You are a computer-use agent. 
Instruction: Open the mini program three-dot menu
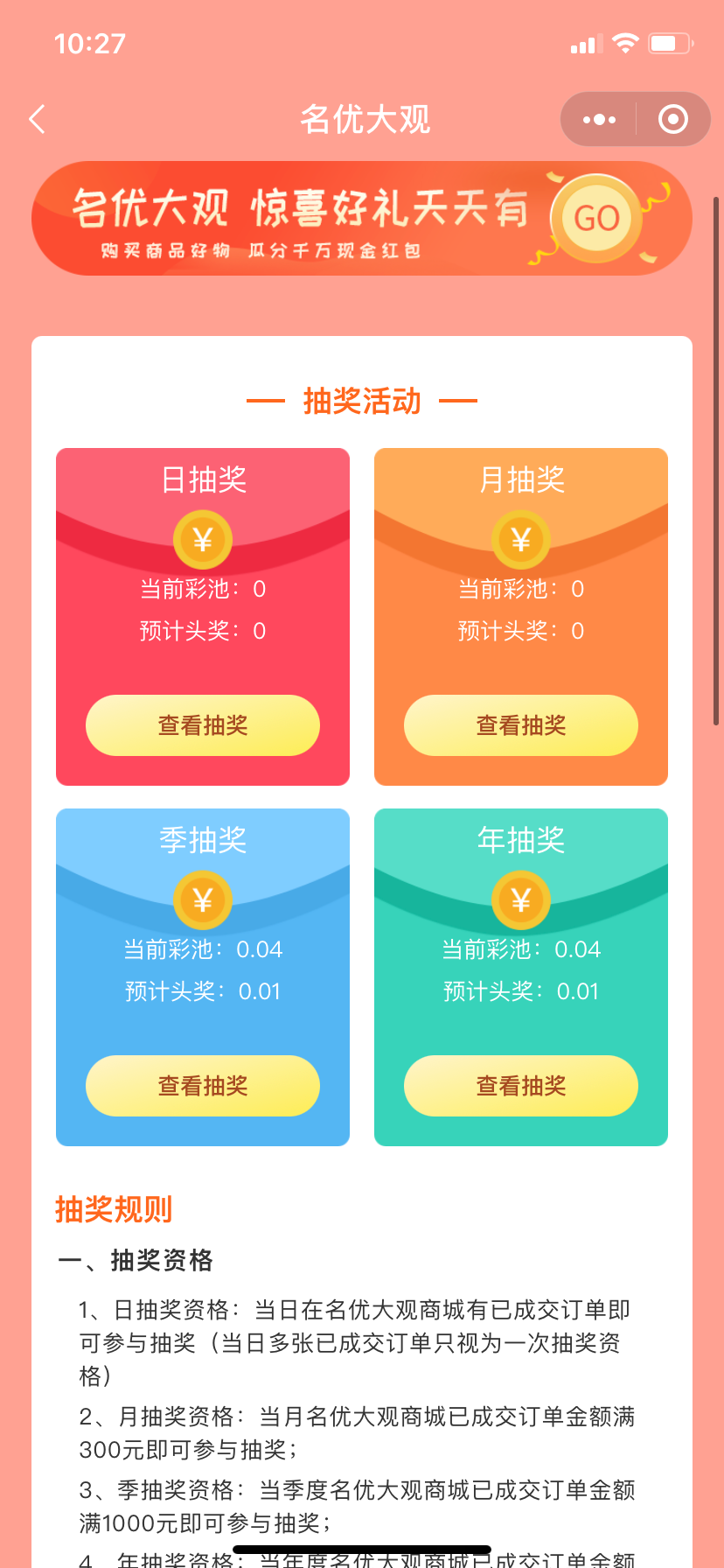click(599, 120)
